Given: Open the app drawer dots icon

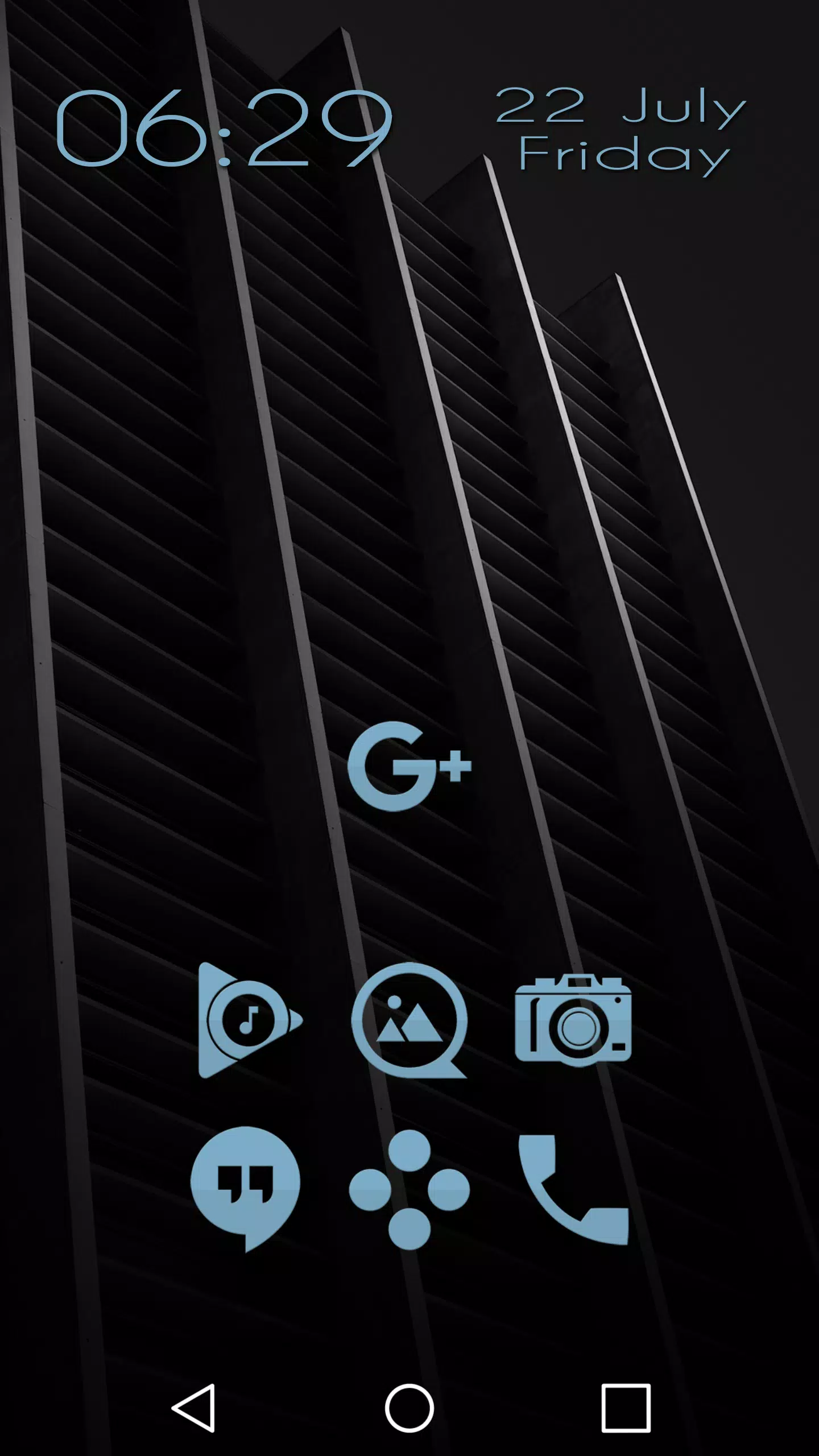Looking at the screenshot, I should [409, 1189].
